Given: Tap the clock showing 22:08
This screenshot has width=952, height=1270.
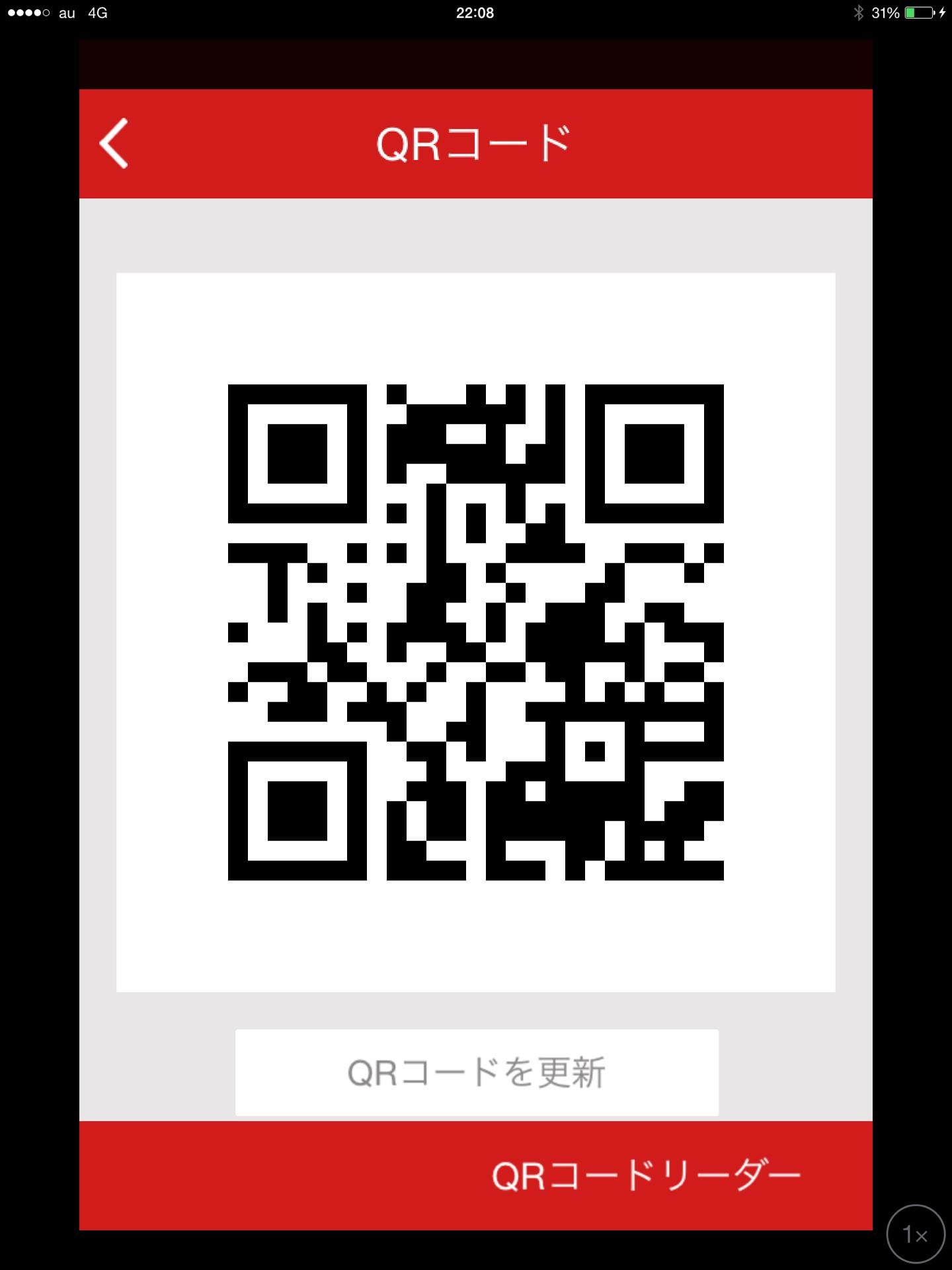Looking at the screenshot, I should pyautogui.click(x=475, y=12).
